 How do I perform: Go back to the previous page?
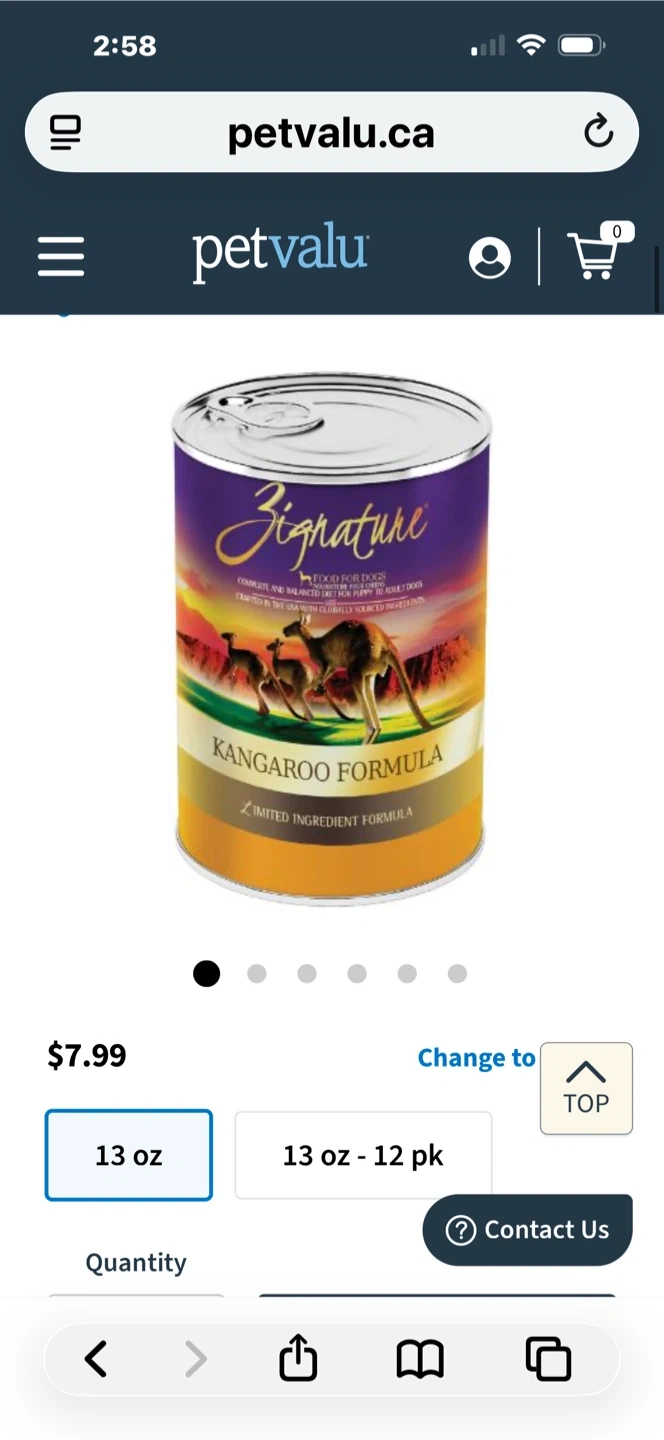point(96,1359)
